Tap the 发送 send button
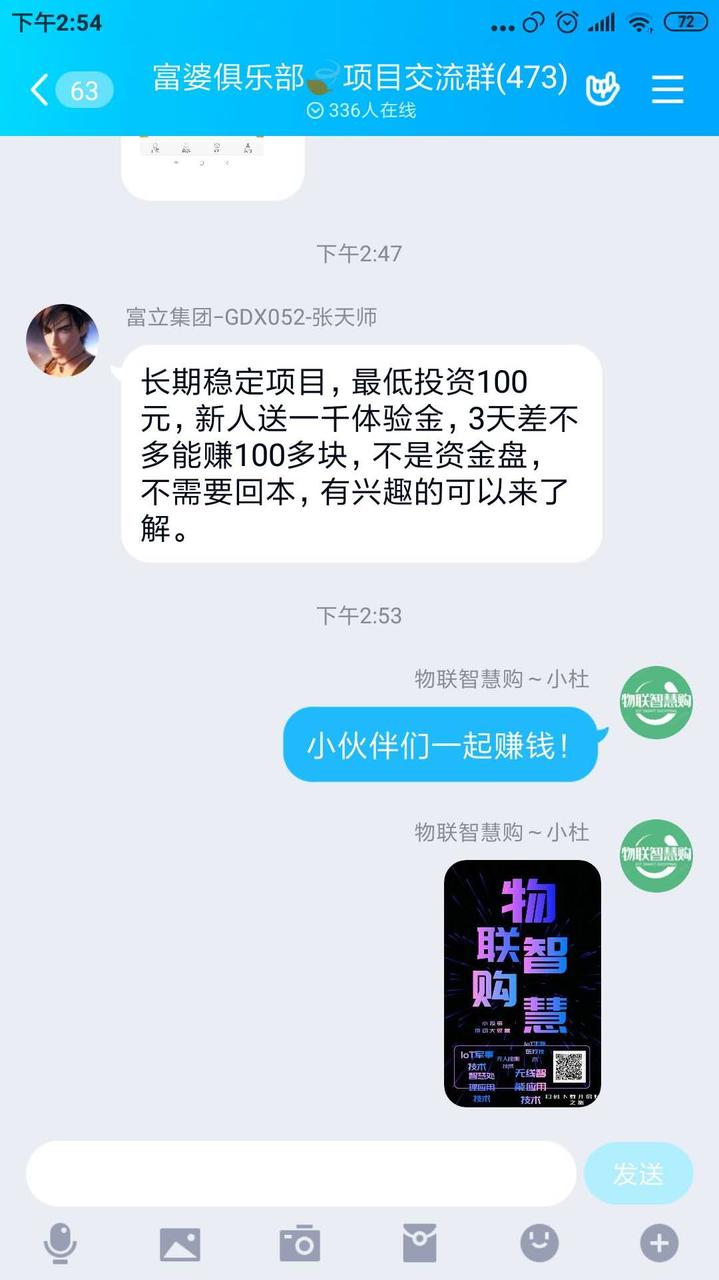The width and height of the screenshot is (719, 1280). tap(638, 1173)
